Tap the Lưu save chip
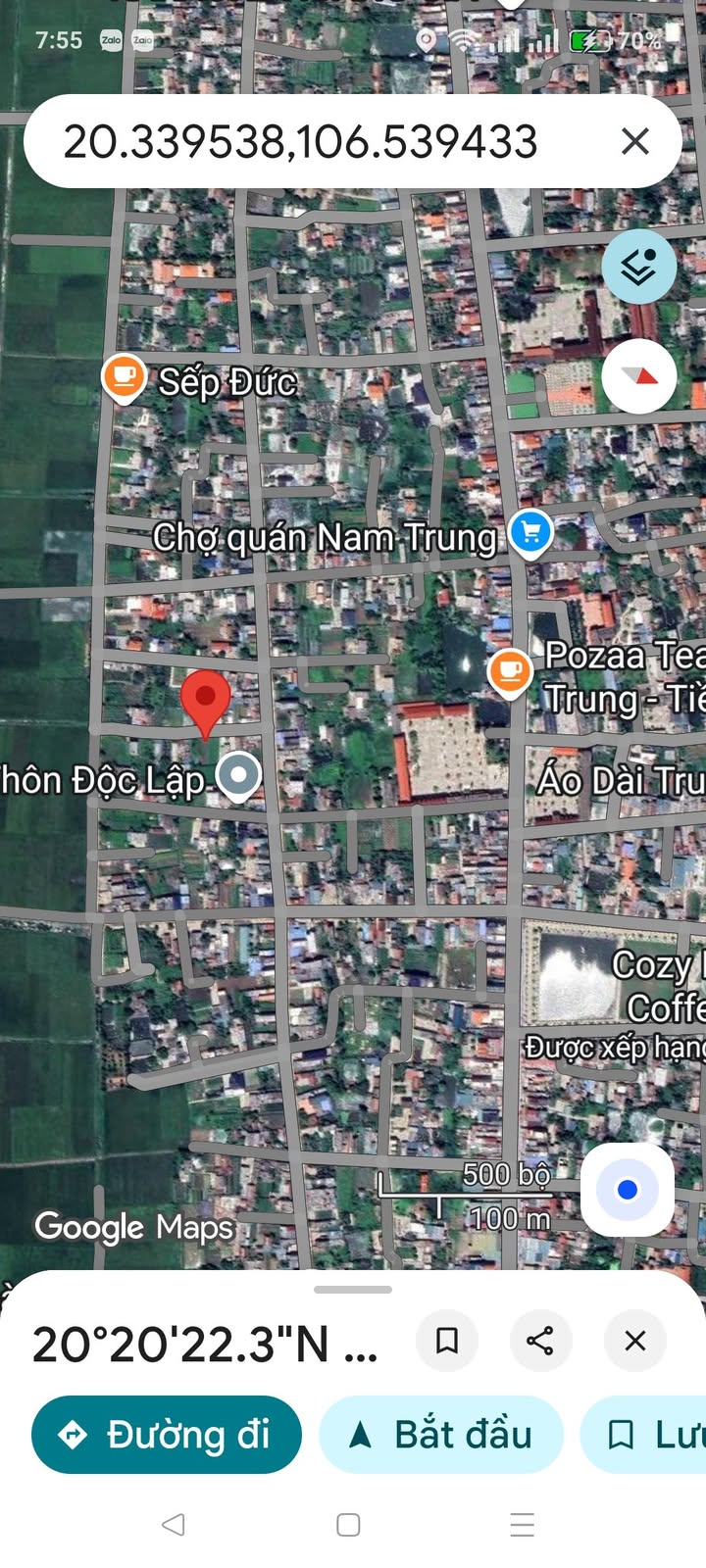The image size is (706, 1568). [643, 1435]
